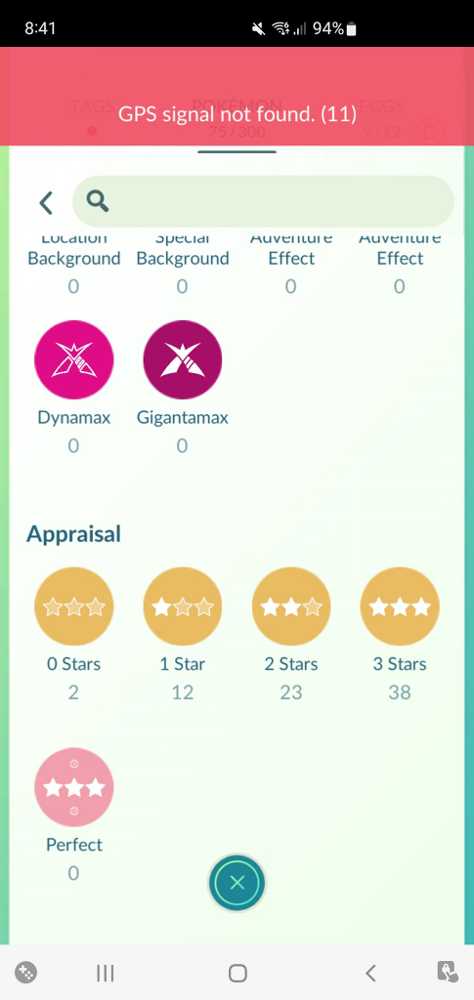Tap the search field

click(263, 202)
